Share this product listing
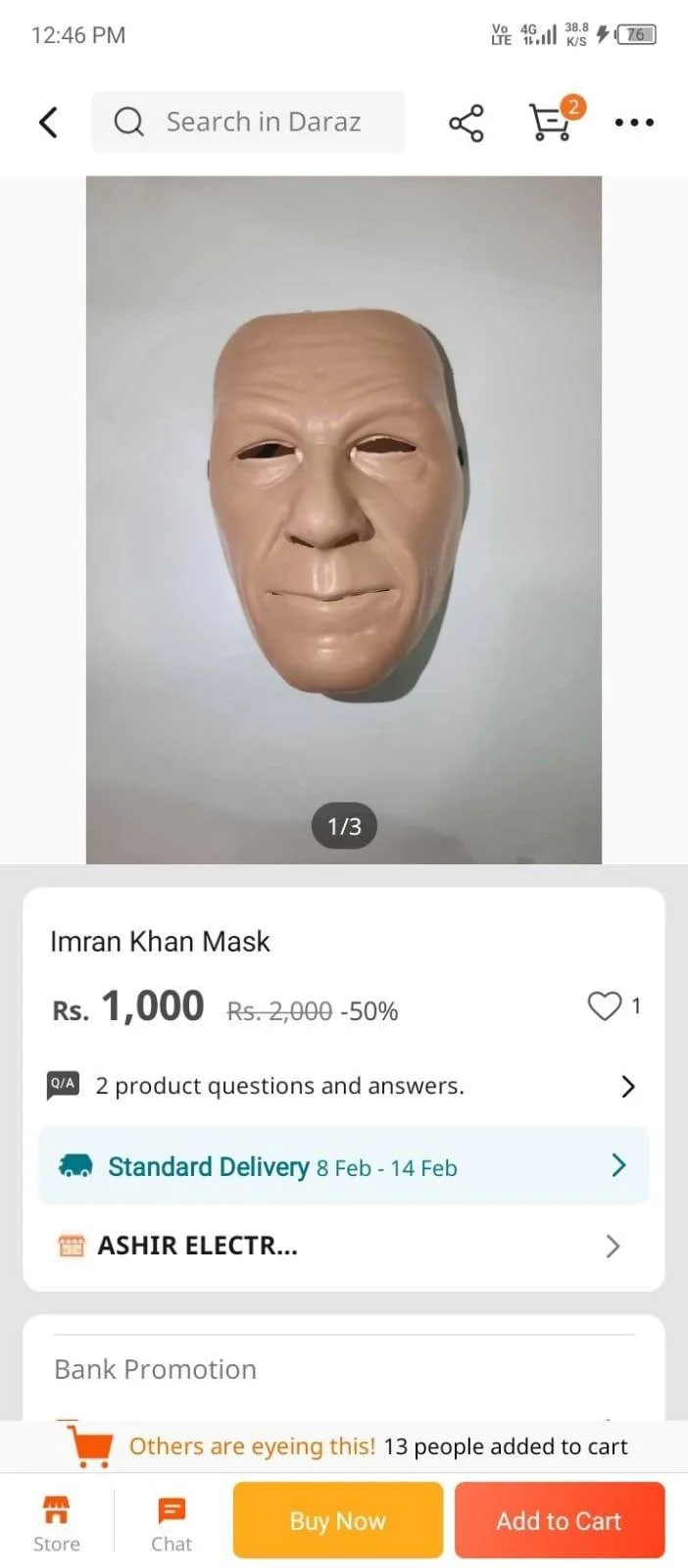The height and width of the screenshot is (1568, 688). click(x=466, y=122)
